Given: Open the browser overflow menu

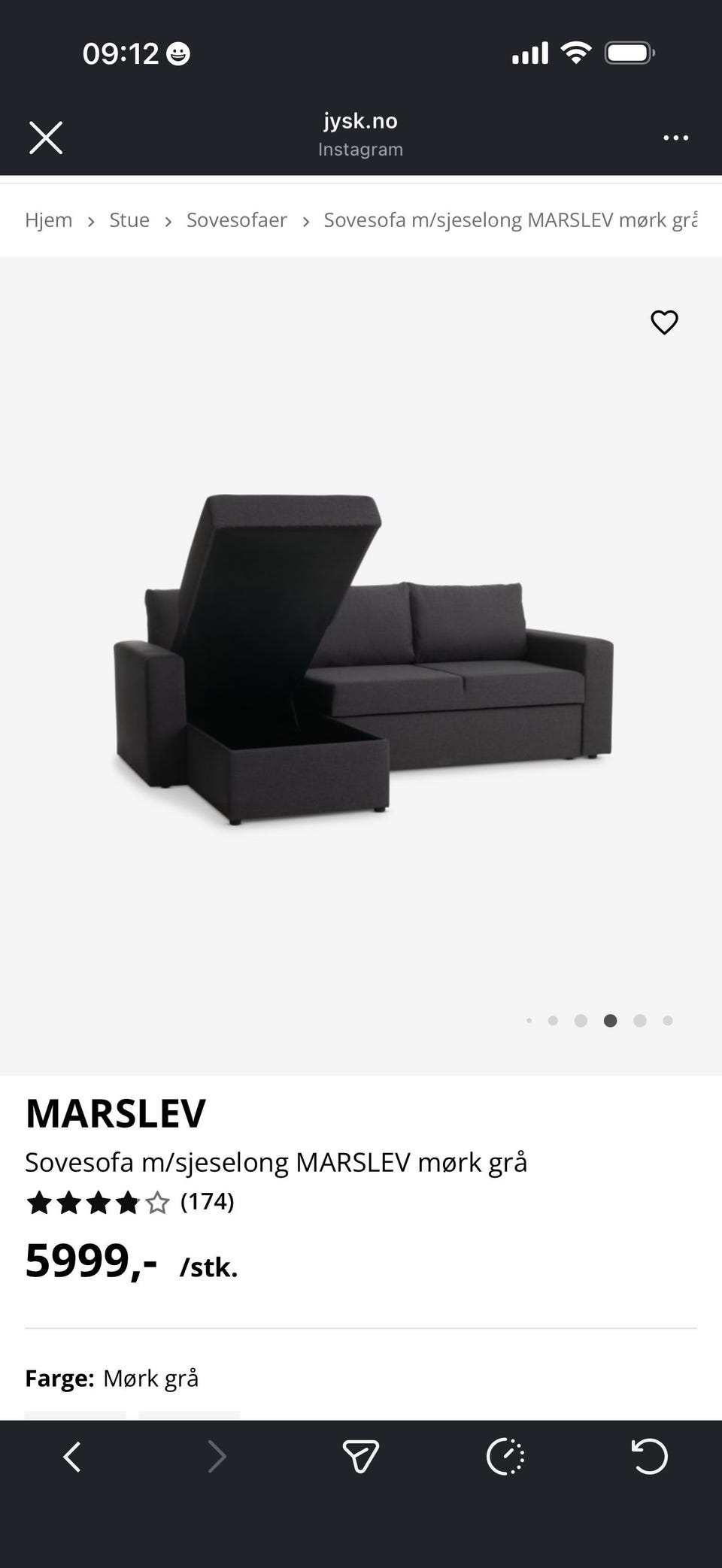Looking at the screenshot, I should 675,138.
